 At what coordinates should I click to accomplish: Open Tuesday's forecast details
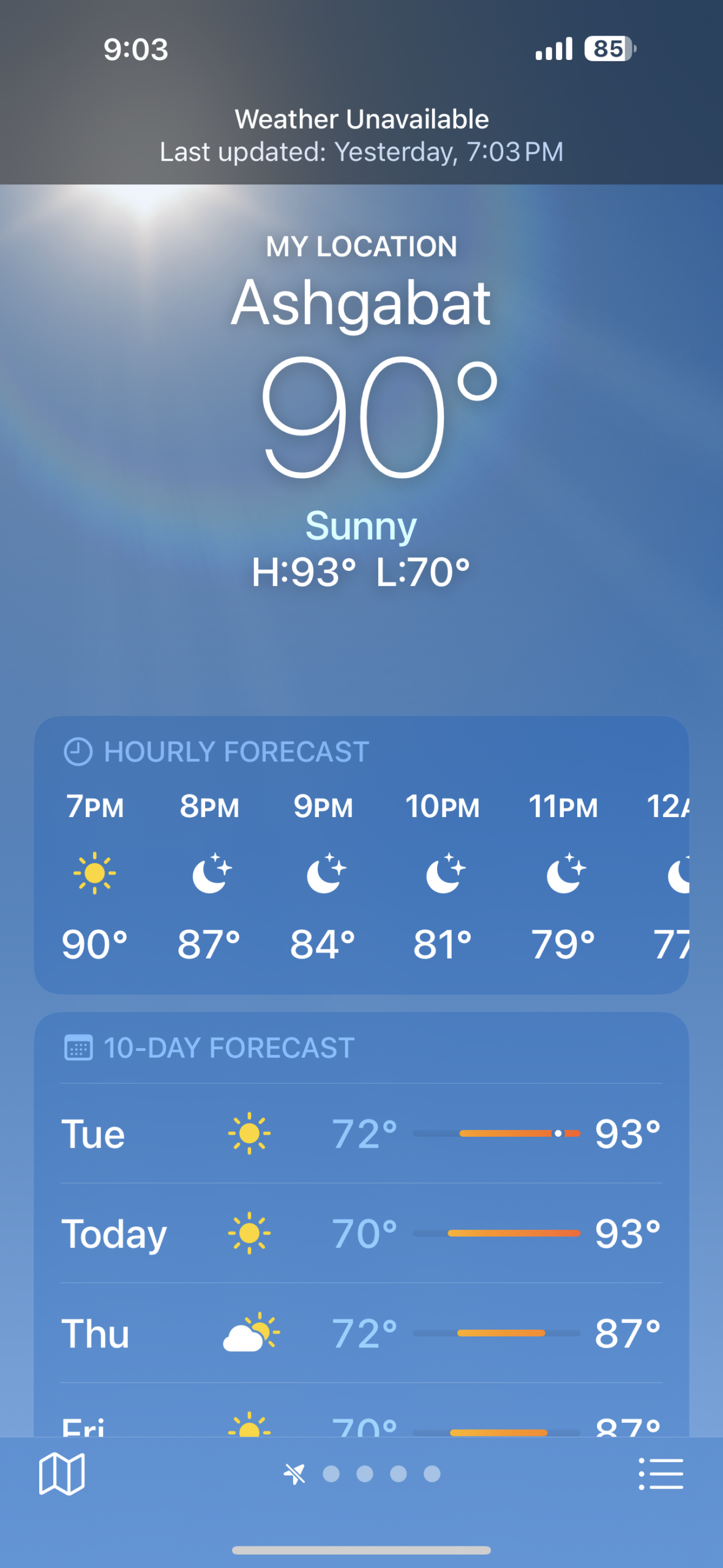pos(361,1134)
